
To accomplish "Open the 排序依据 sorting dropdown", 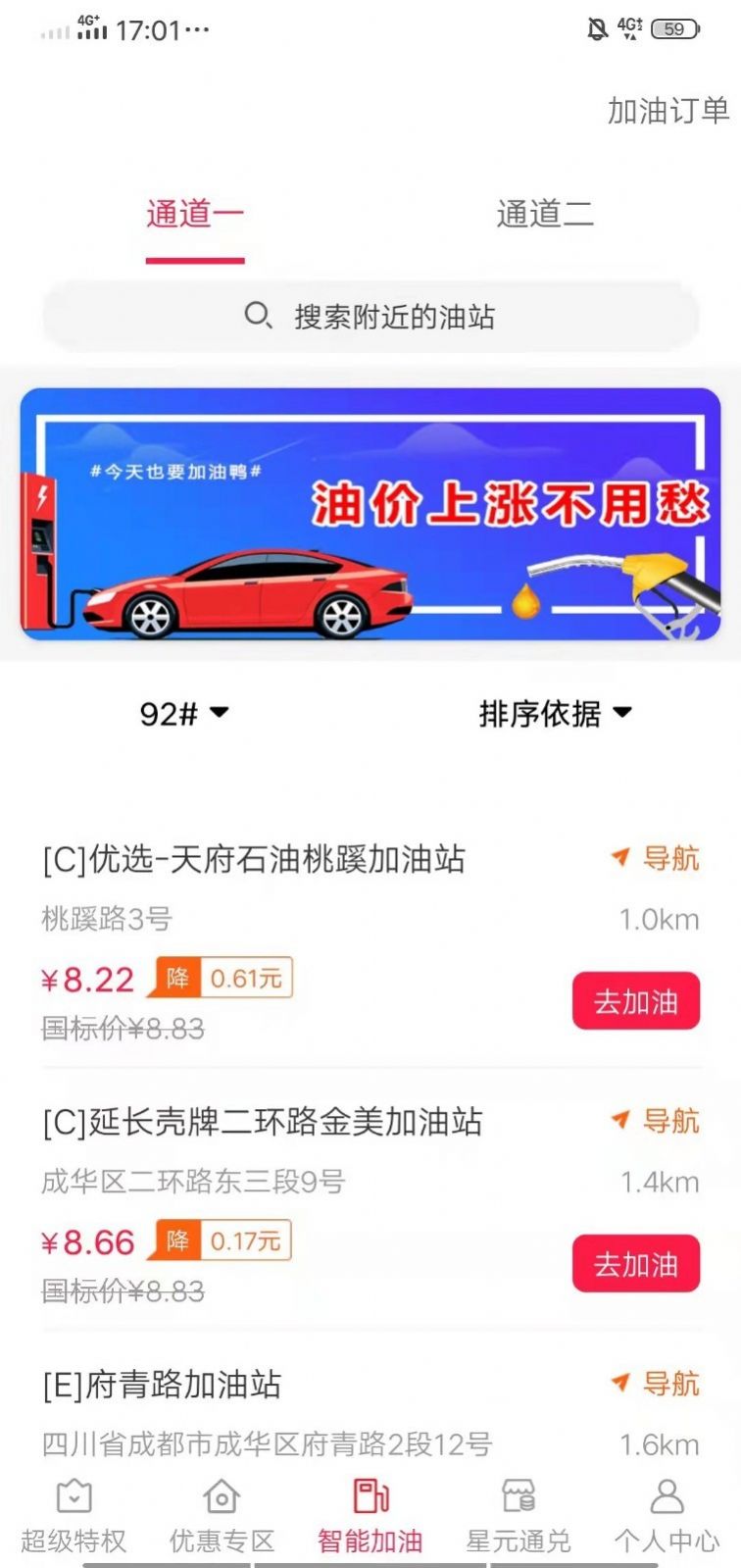I will [555, 713].
